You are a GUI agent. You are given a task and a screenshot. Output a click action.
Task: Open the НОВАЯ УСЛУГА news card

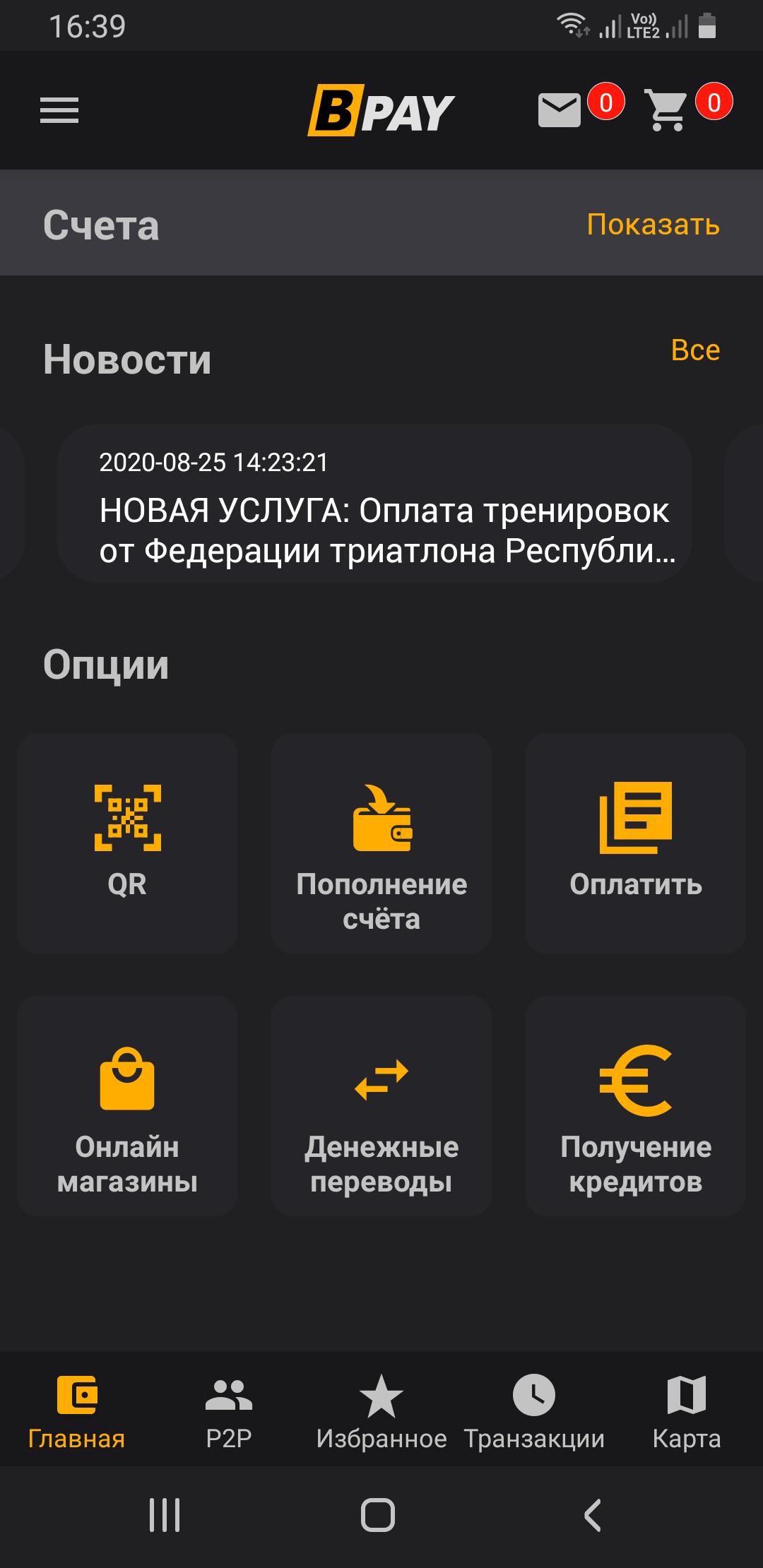[374, 504]
